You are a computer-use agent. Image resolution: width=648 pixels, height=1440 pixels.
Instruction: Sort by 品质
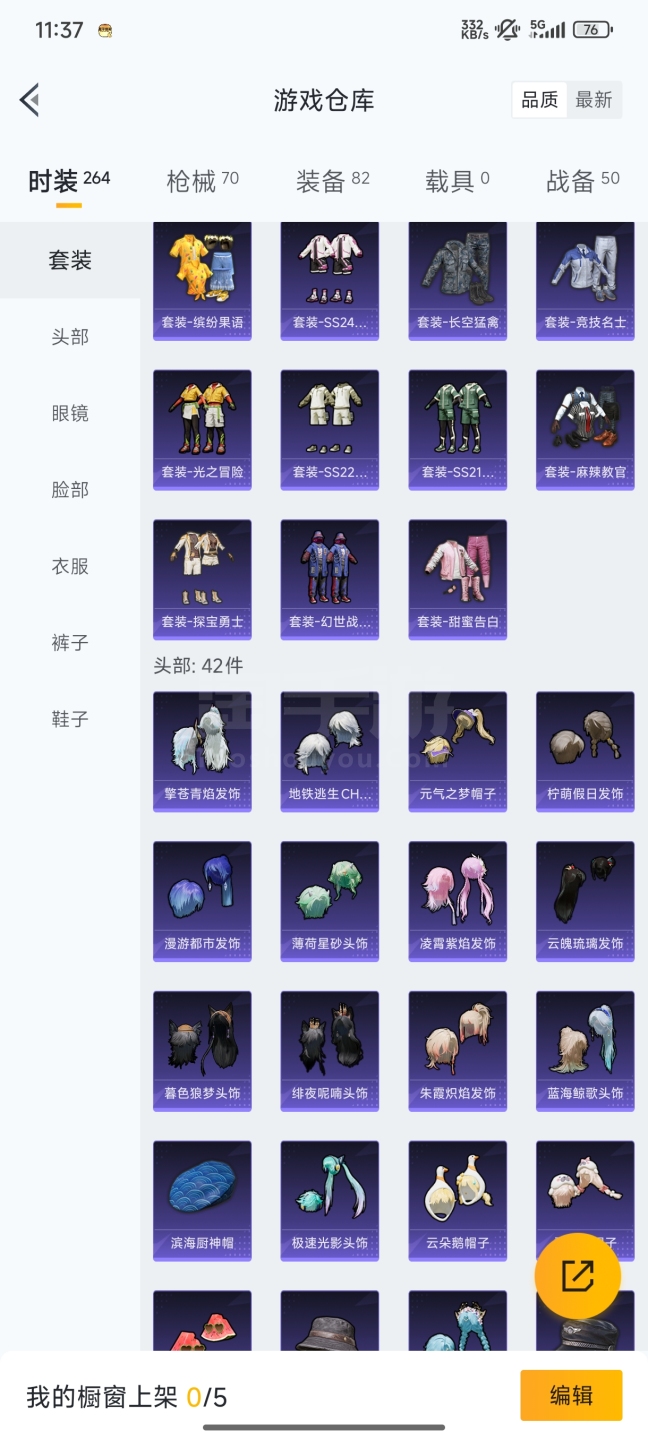point(540,100)
